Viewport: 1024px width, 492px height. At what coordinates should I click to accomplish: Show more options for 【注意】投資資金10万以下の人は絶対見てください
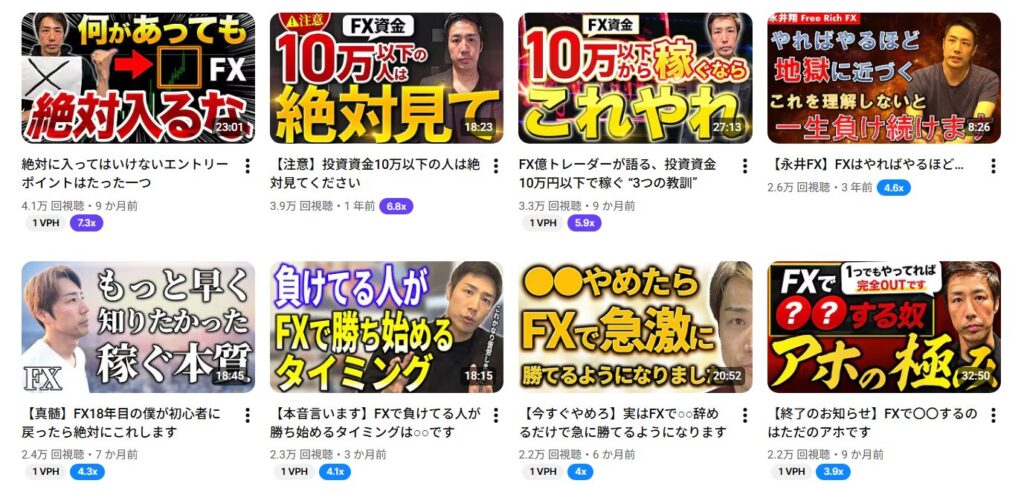(495, 166)
